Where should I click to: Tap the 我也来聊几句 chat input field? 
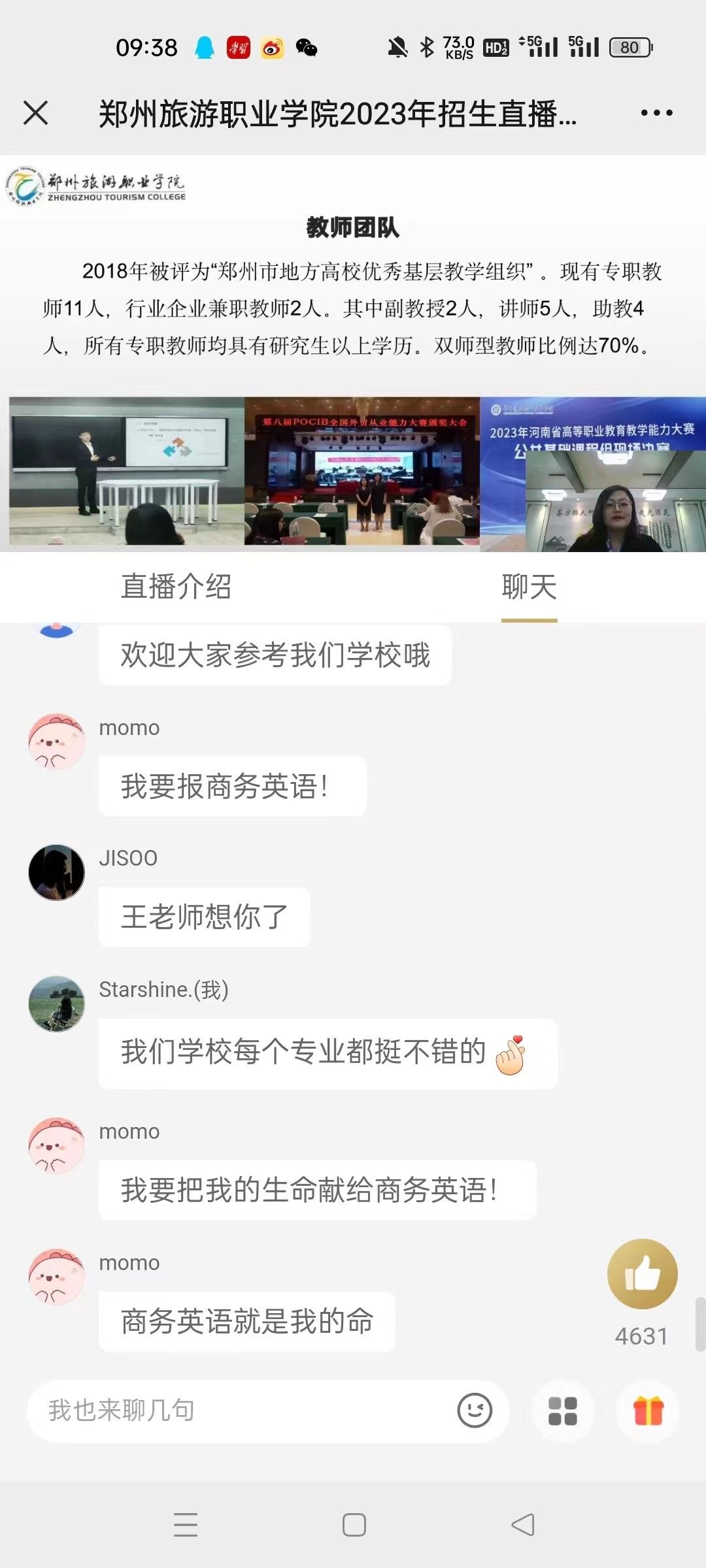tap(242, 1410)
